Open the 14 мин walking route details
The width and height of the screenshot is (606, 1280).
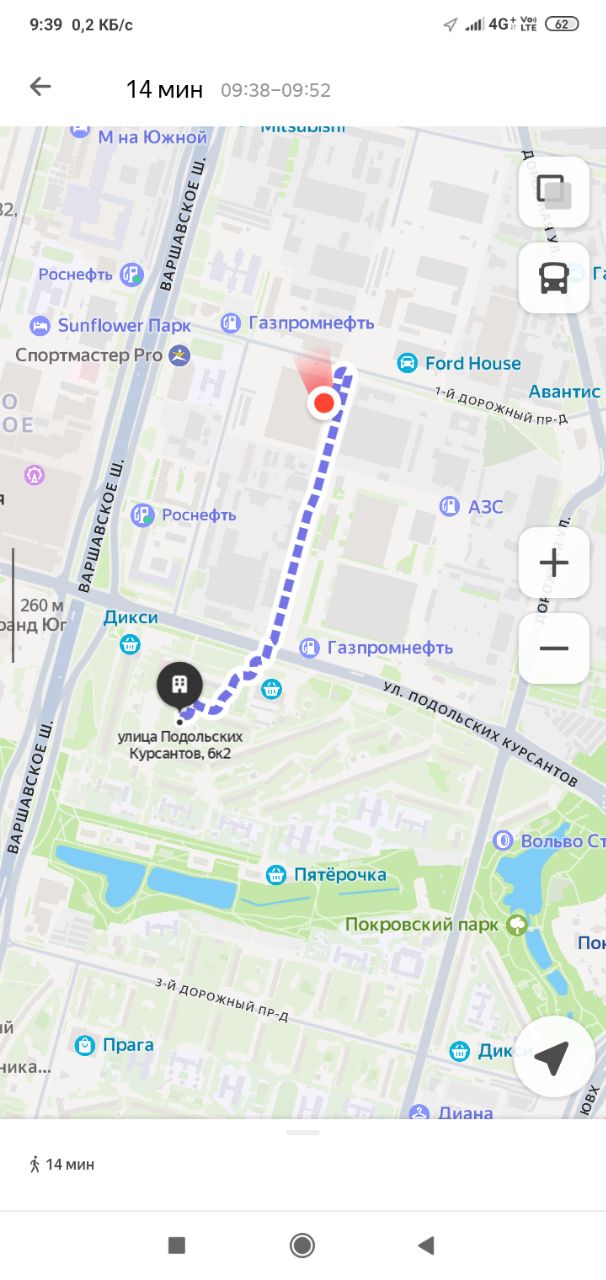click(x=62, y=1164)
